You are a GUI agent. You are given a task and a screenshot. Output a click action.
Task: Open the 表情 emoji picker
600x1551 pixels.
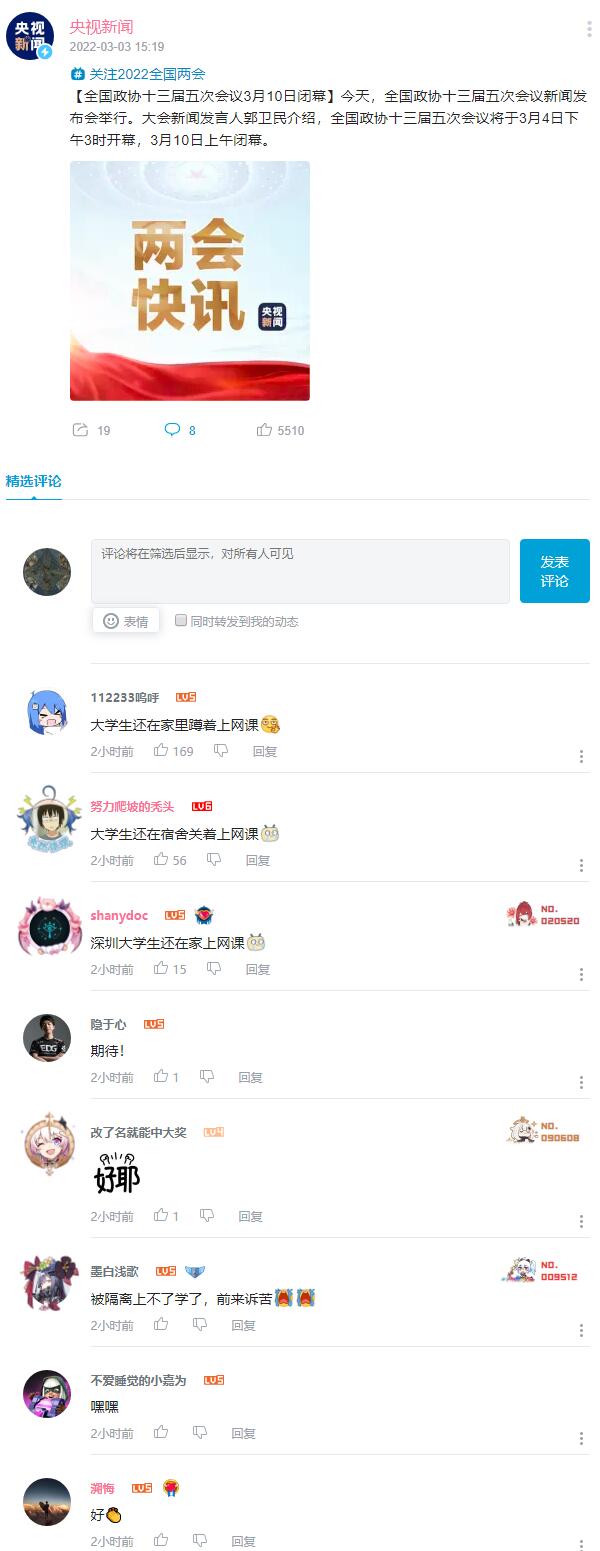pyautogui.click(x=126, y=621)
